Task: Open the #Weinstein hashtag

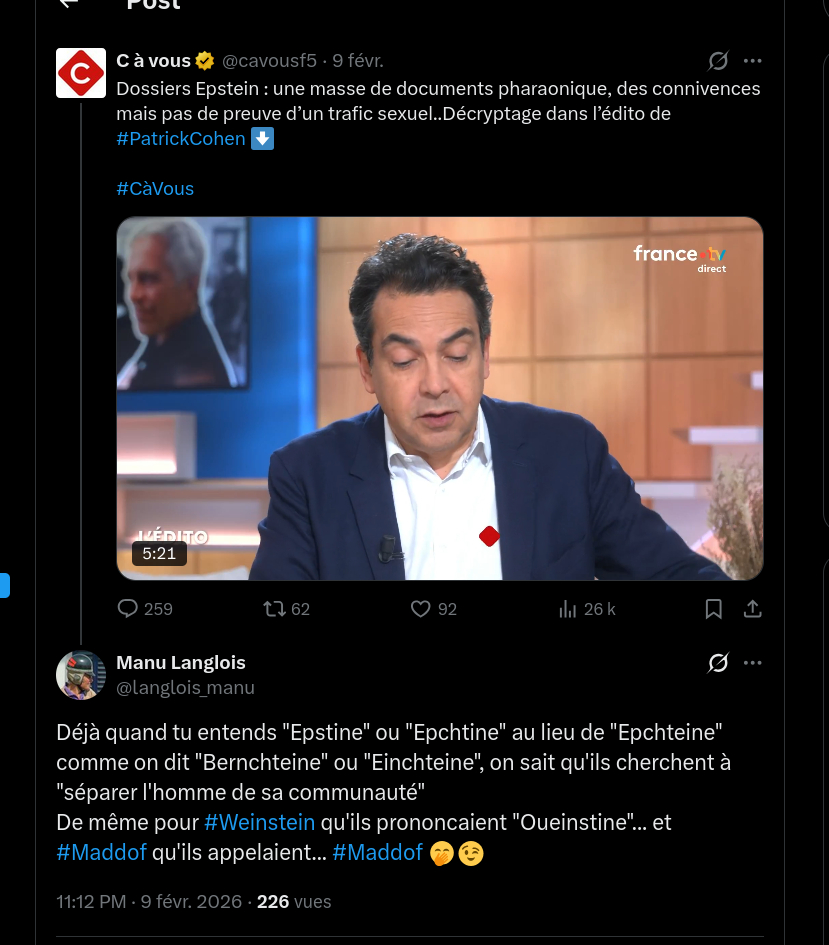Action: point(260,822)
